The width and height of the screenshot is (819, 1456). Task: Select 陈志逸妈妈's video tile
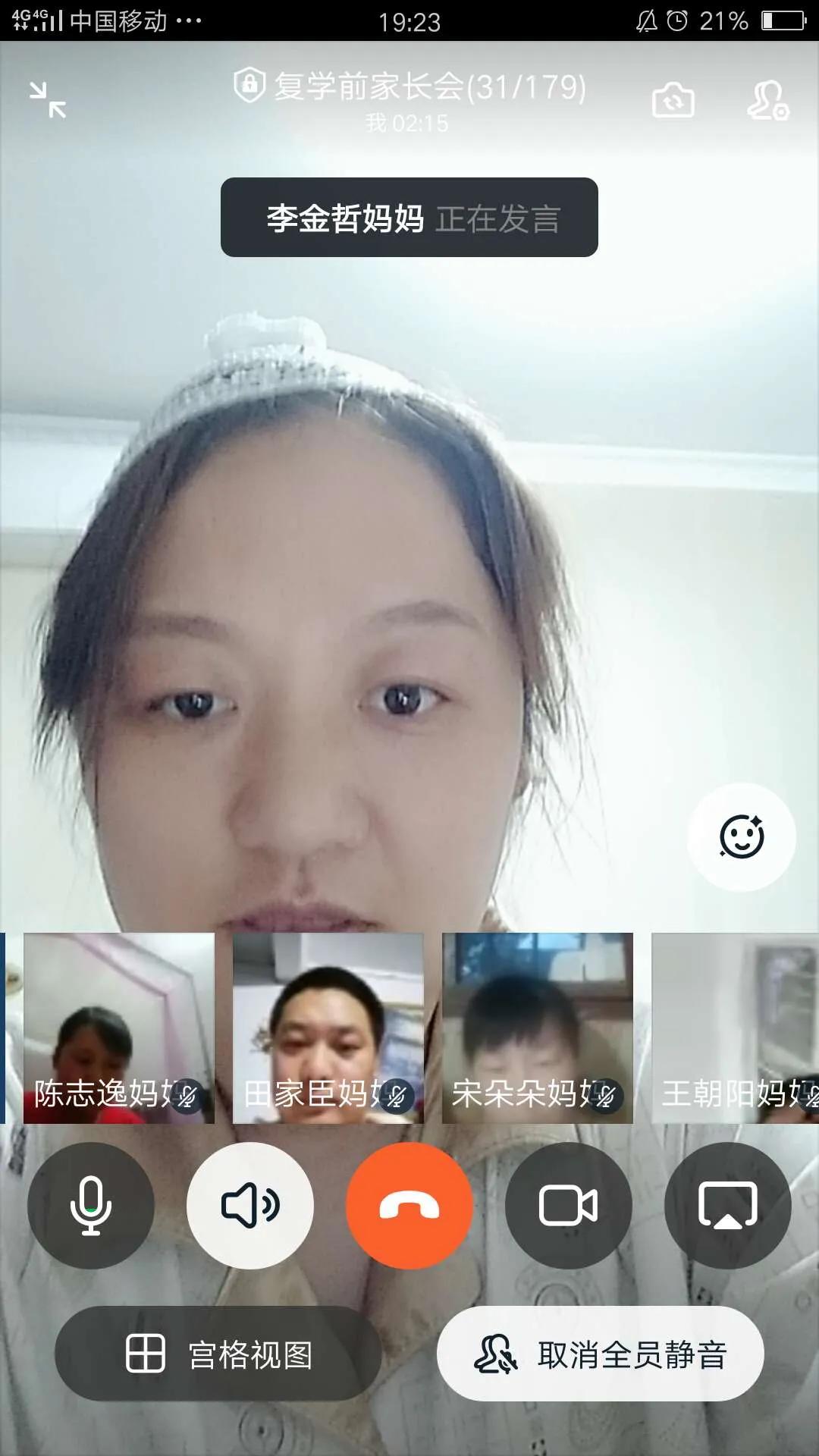(119, 1028)
